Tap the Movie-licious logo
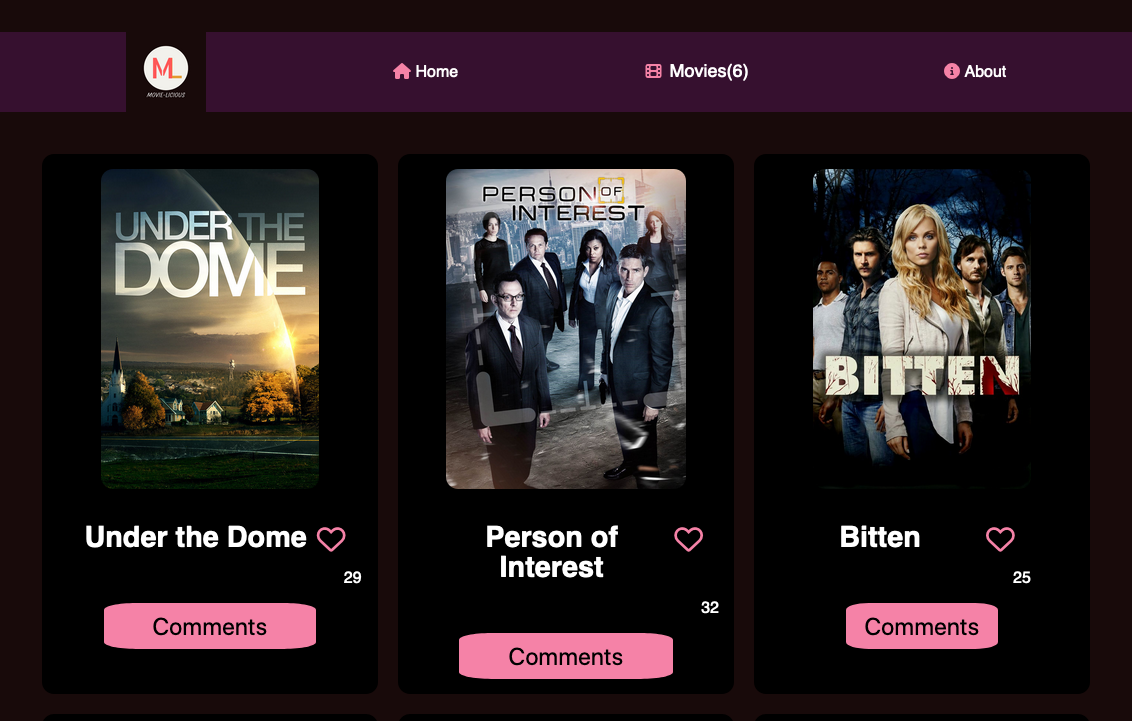This screenshot has width=1132, height=721. point(166,71)
